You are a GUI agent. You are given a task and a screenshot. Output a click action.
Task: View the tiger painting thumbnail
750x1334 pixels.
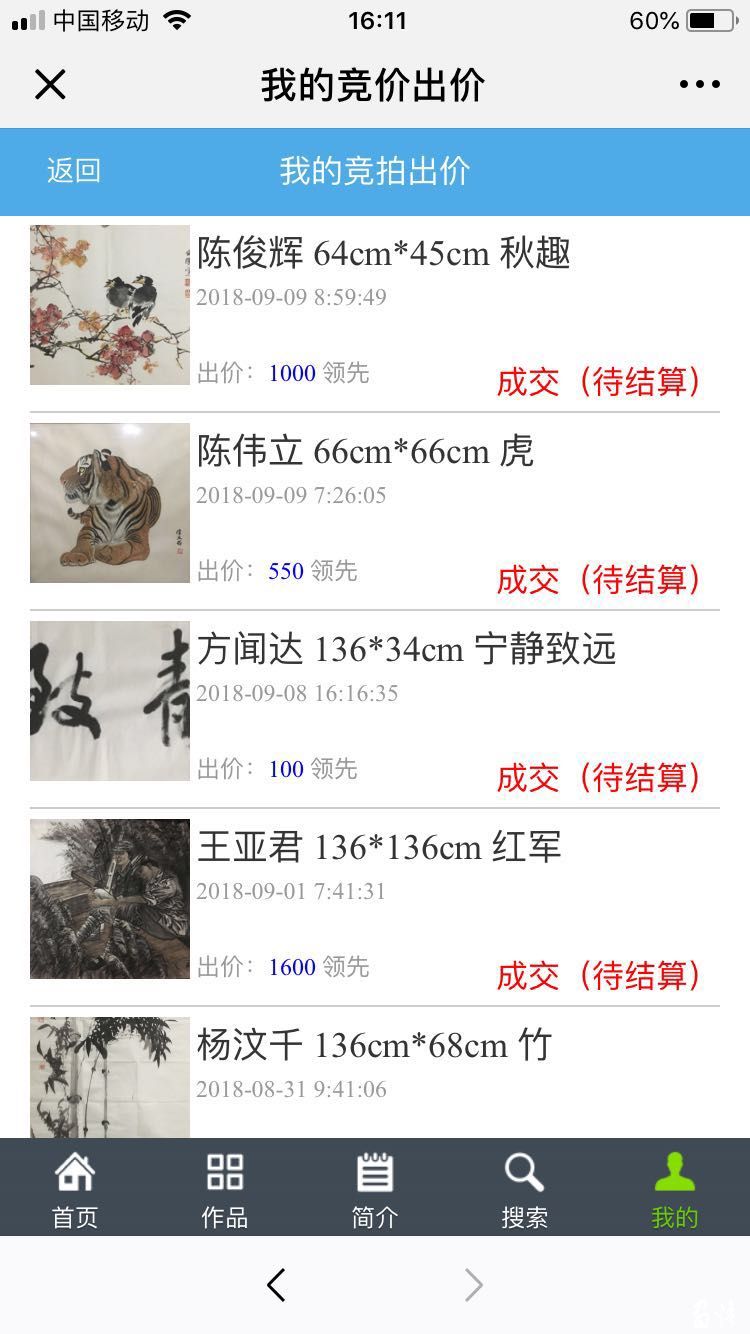[x=110, y=503]
